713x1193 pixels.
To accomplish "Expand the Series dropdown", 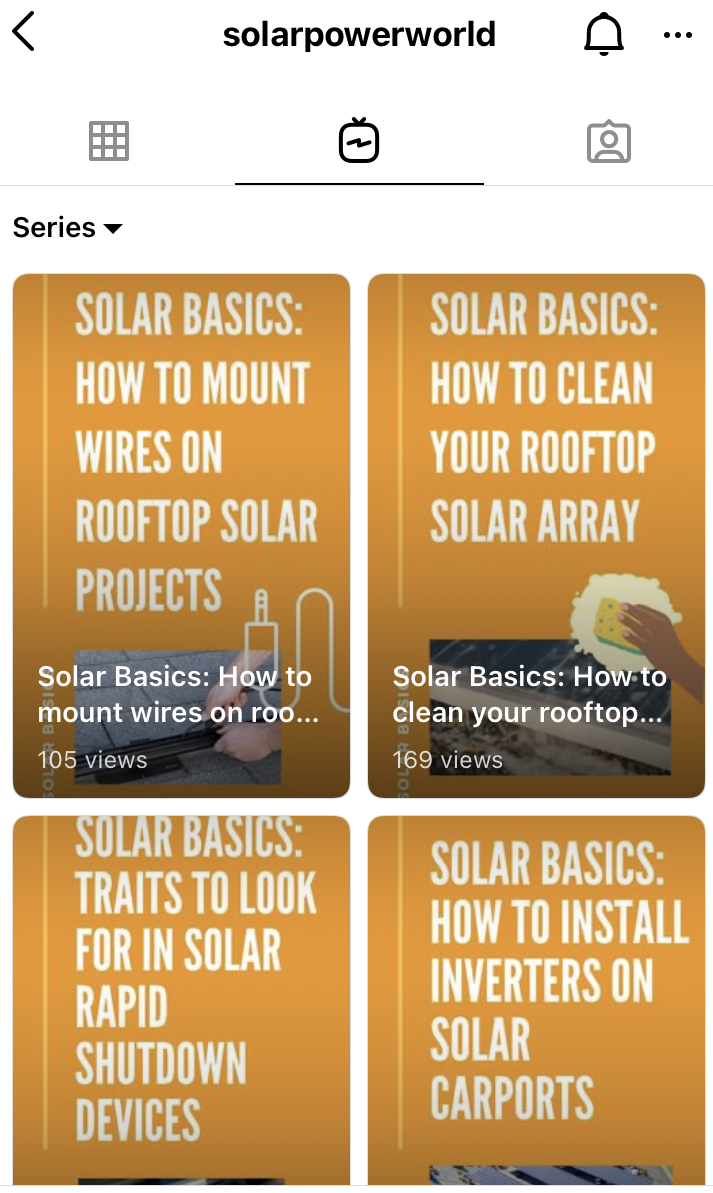I will (x=68, y=227).
